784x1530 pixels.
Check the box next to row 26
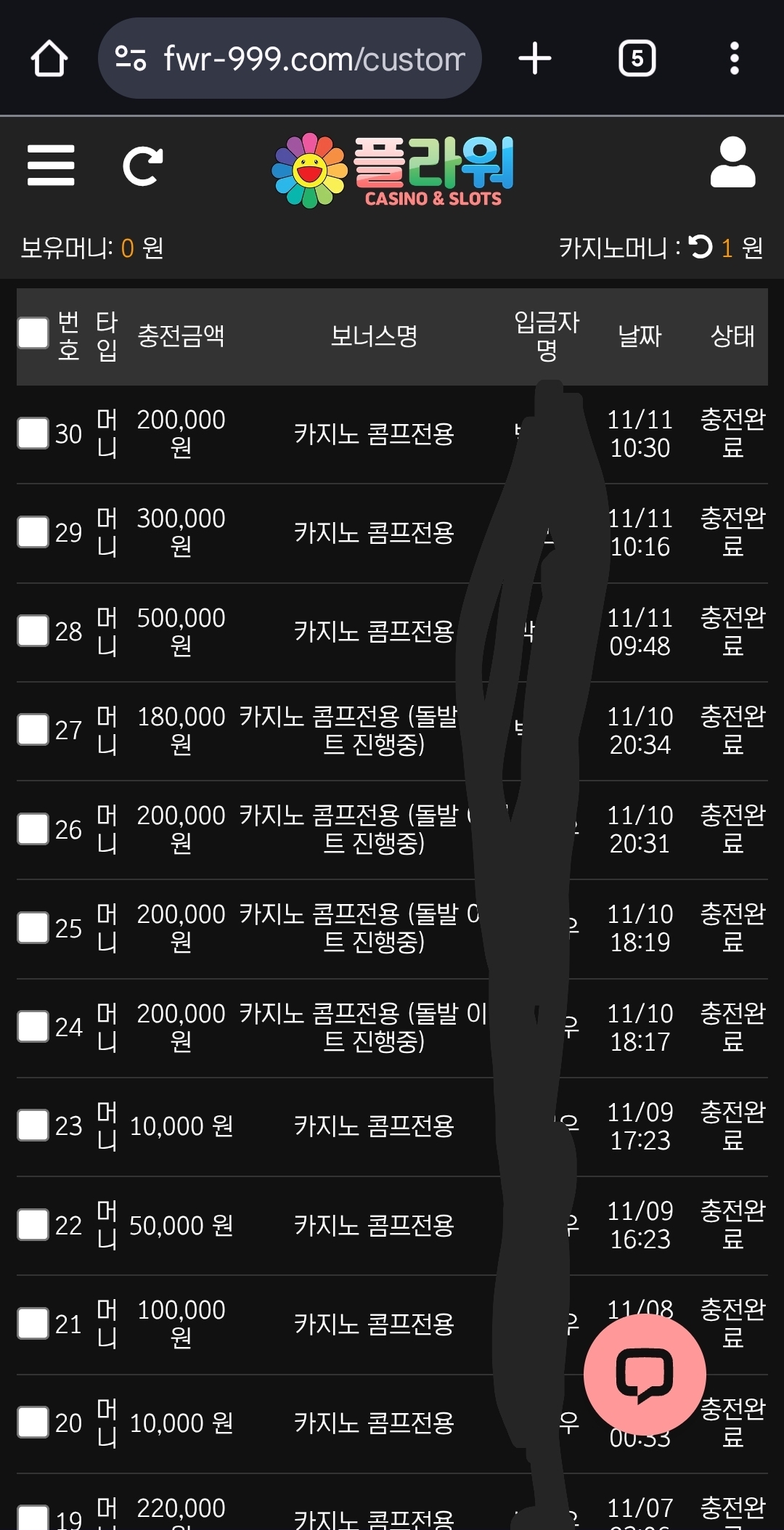(x=33, y=829)
